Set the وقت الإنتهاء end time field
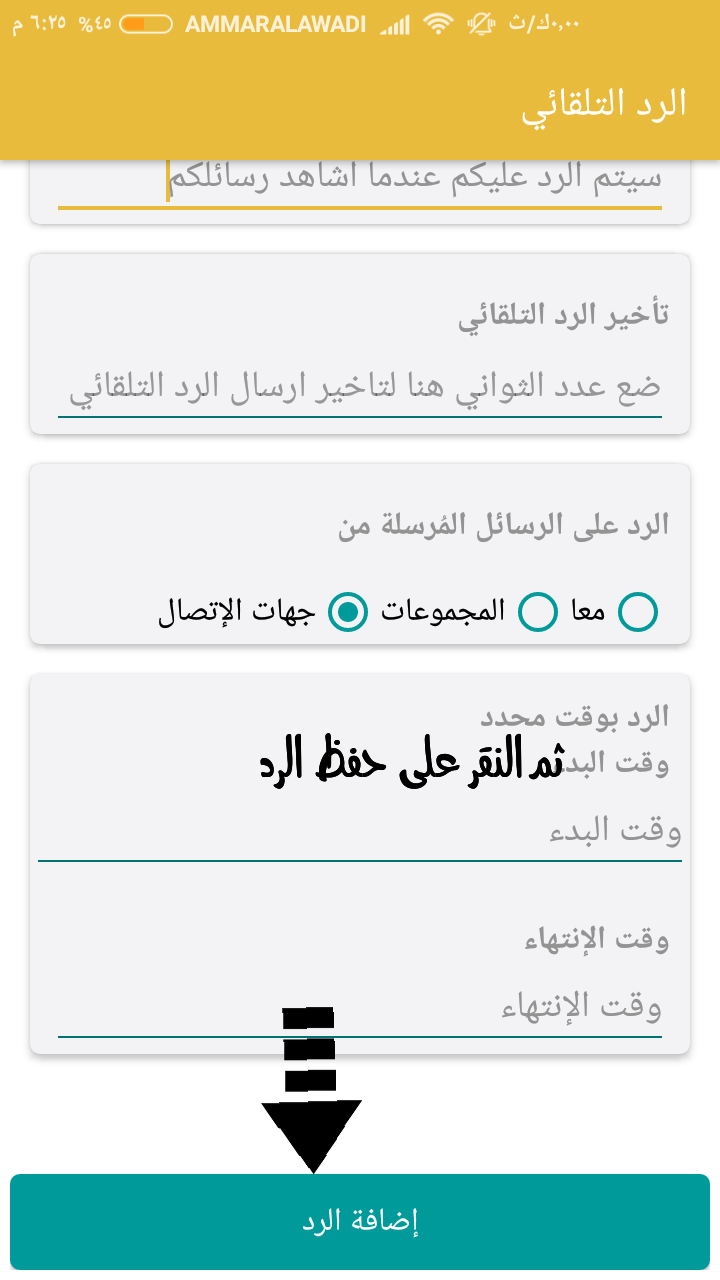This screenshot has width=720, height=1280. (360, 1008)
